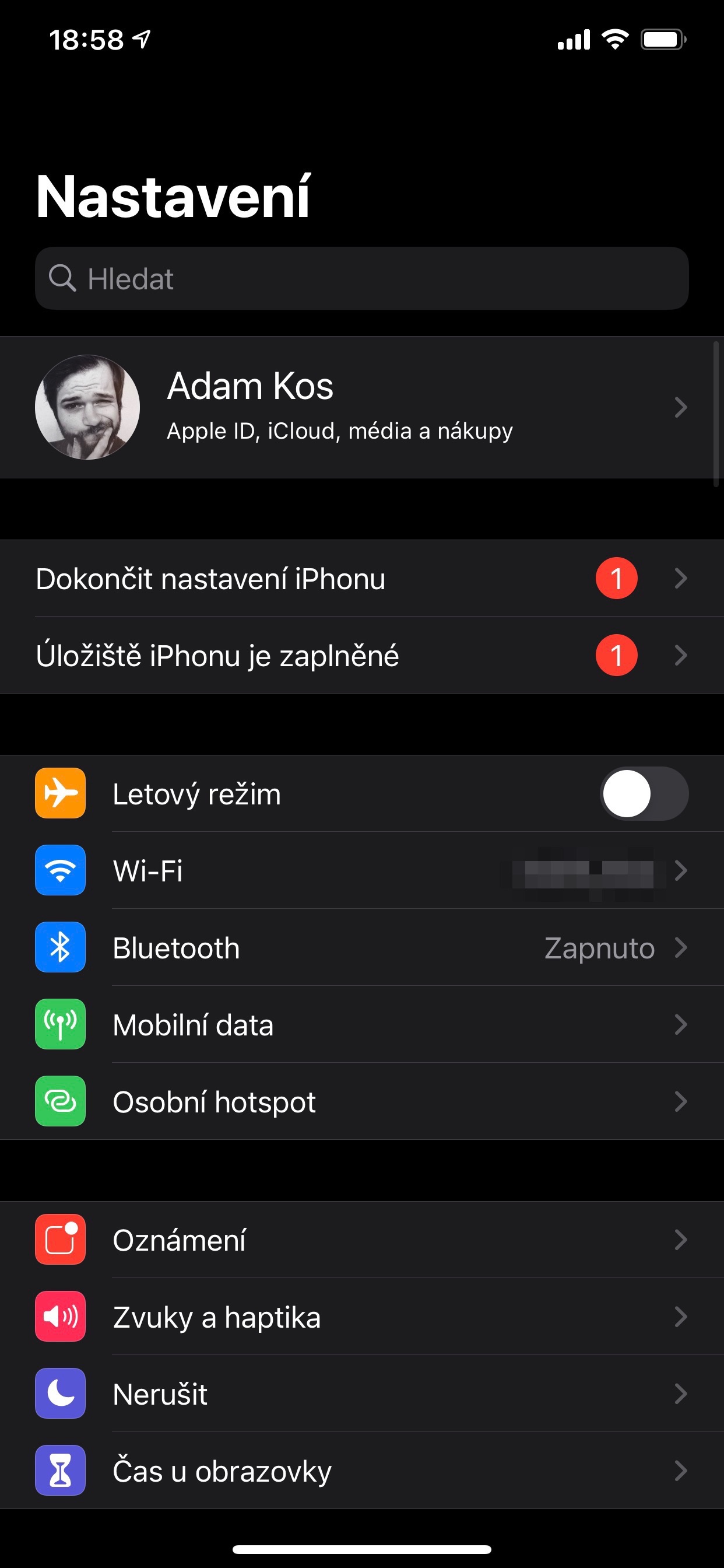
Task: Open Čas u obrazovky settings
Action: [361, 1471]
